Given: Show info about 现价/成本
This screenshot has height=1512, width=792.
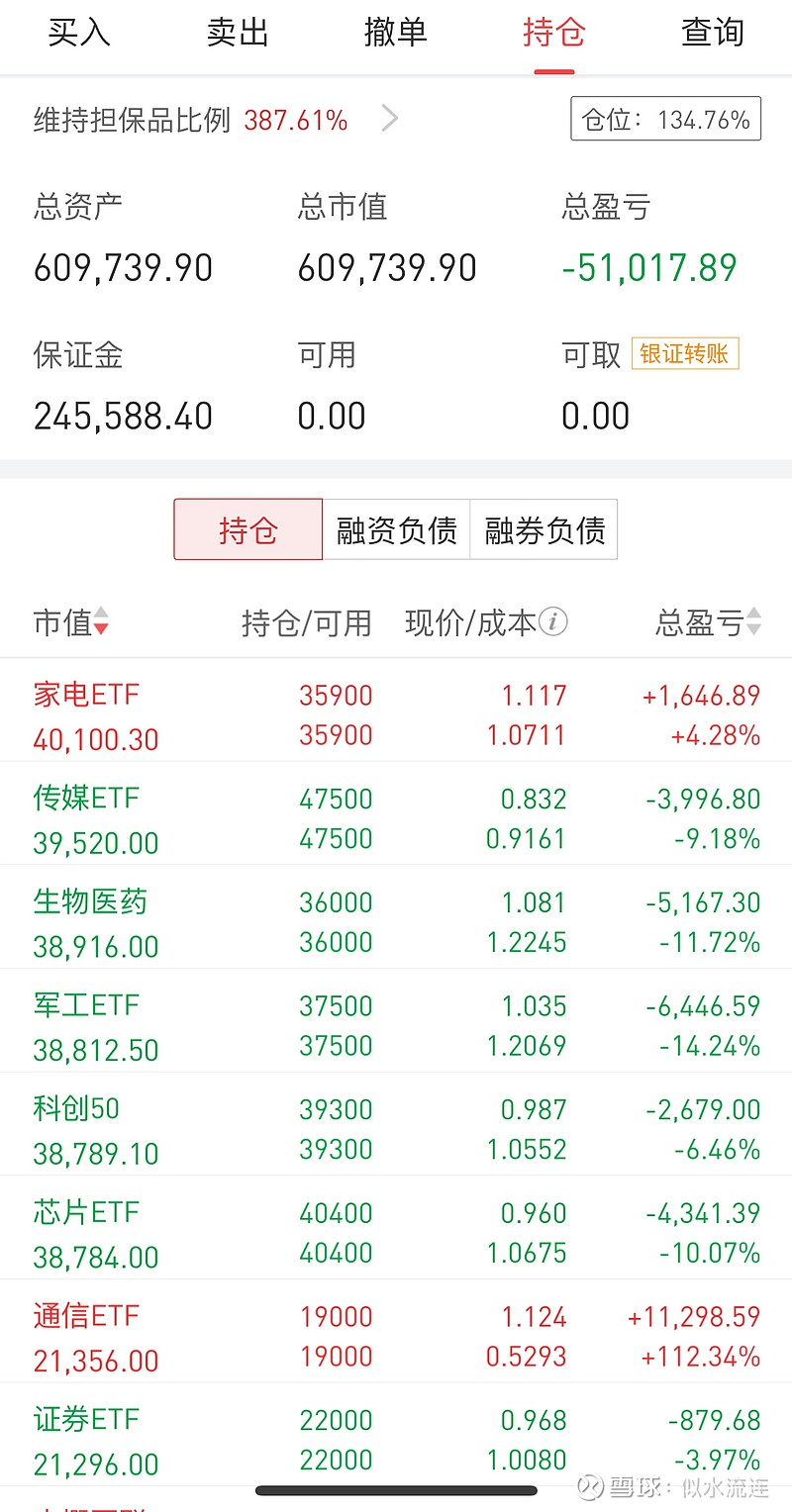Looking at the screenshot, I should pos(554,621).
